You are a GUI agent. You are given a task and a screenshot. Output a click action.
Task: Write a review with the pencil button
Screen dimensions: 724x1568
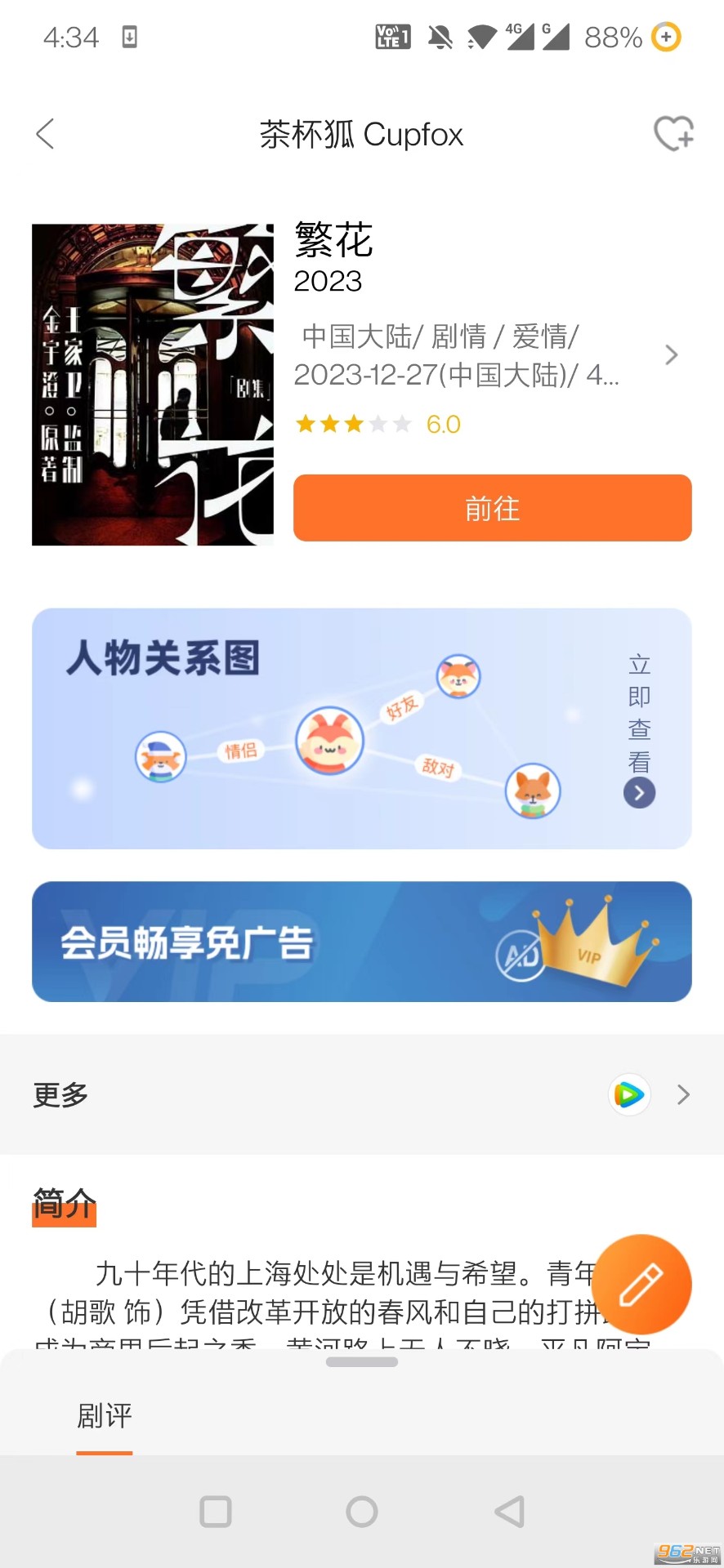tap(641, 1285)
